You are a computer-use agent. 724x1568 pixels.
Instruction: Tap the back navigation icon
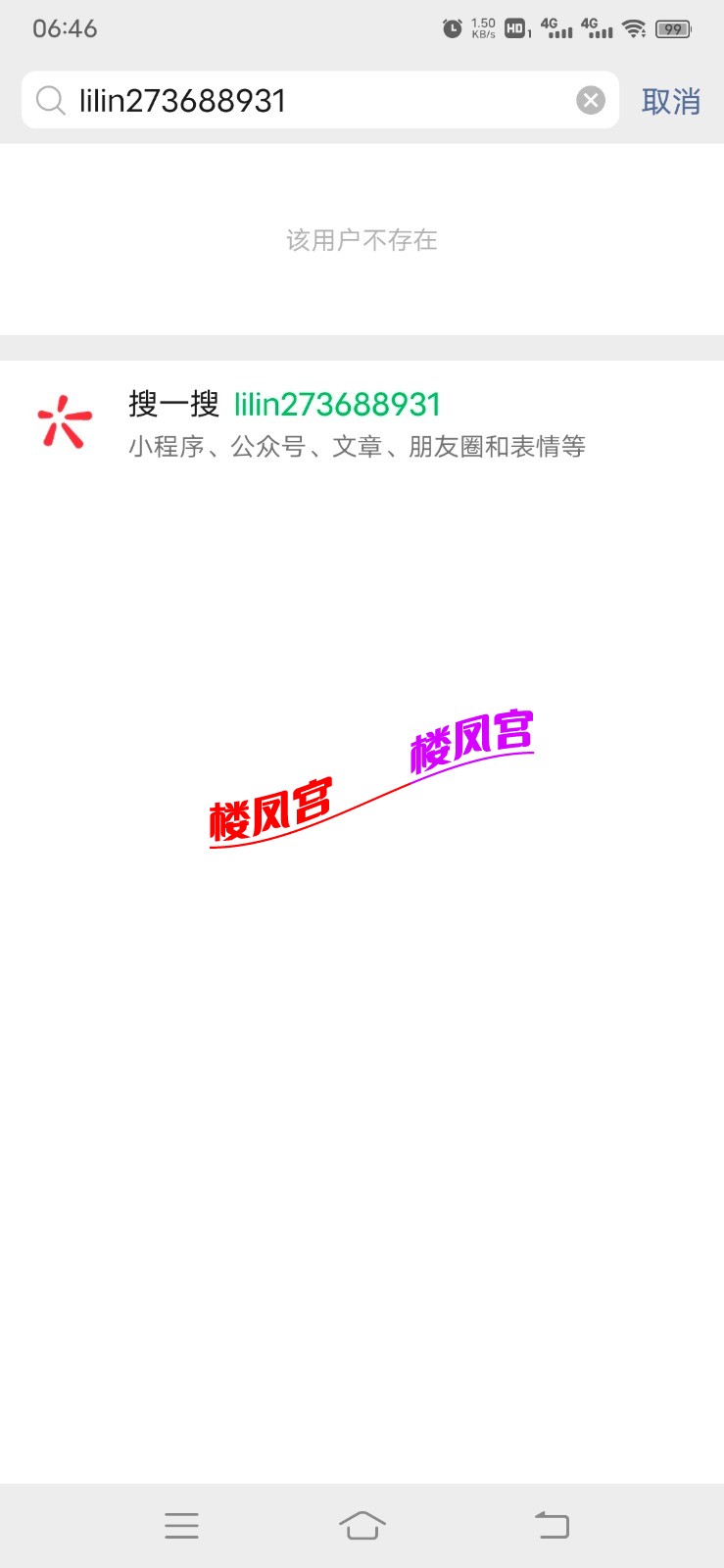552,1525
